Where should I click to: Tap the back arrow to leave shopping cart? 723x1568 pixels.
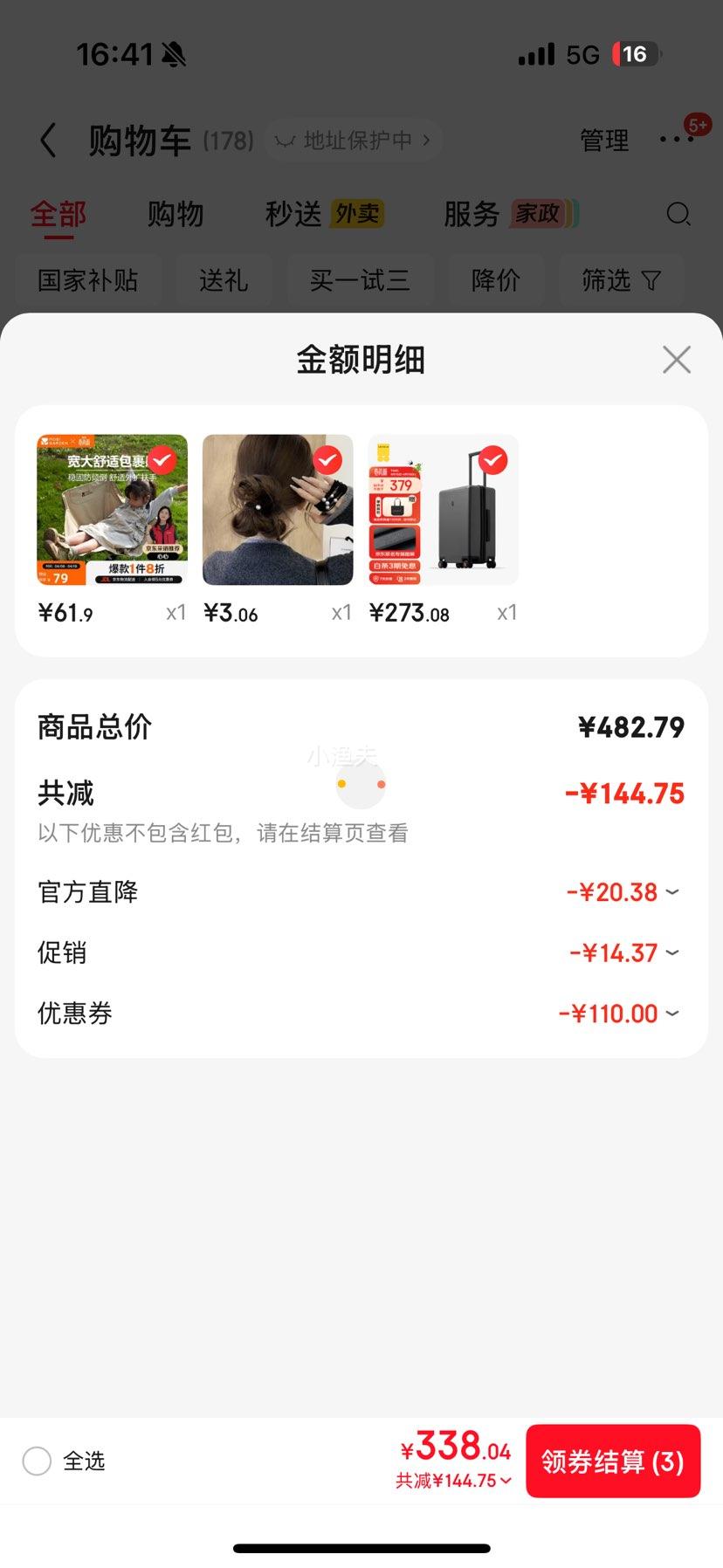click(48, 141)
